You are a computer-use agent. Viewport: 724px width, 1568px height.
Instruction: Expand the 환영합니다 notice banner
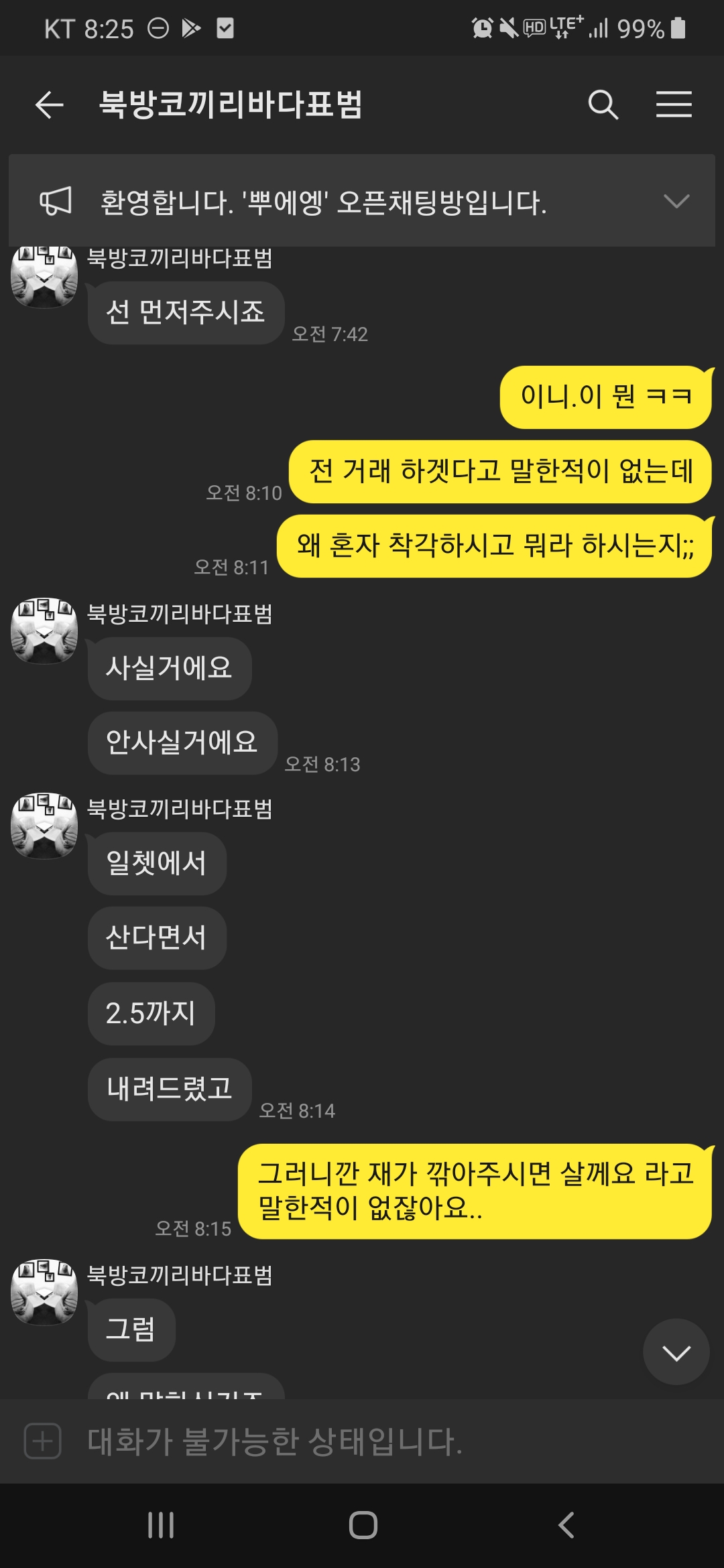(676, 201)
